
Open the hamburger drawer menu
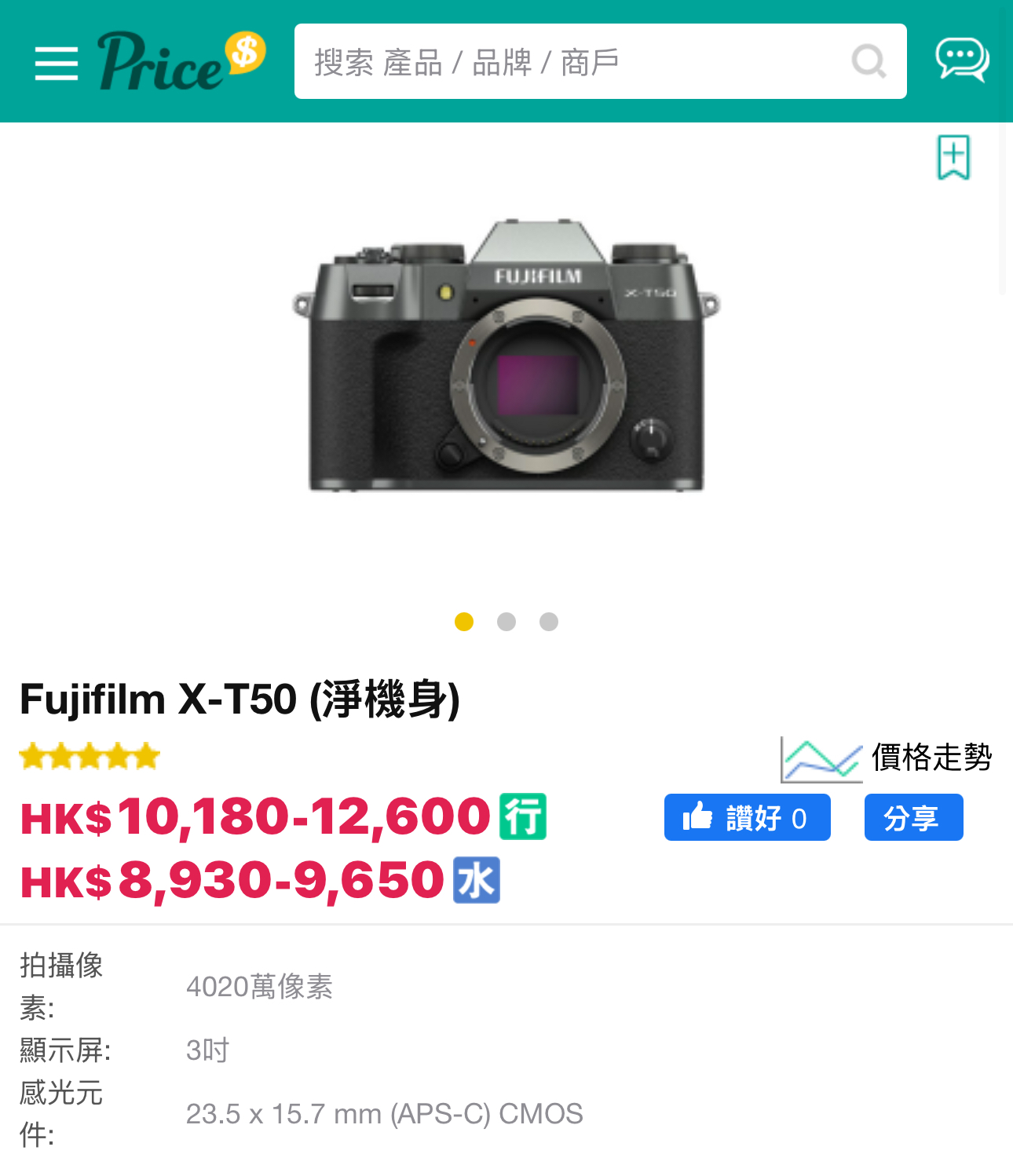[x=57, y=63]
